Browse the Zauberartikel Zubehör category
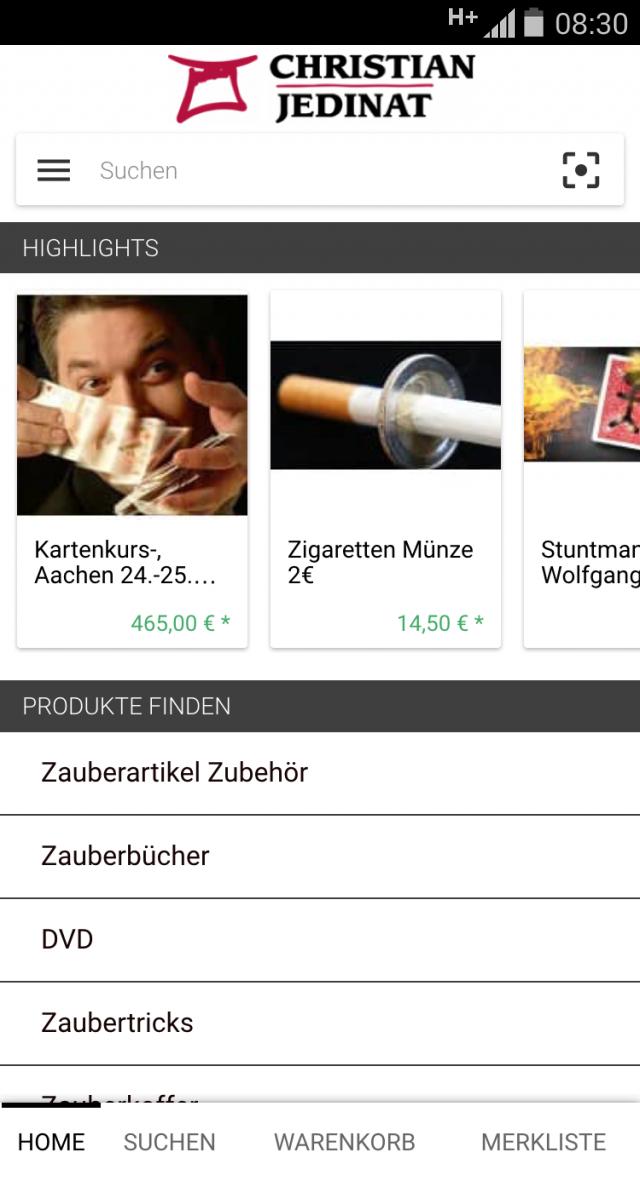 click(320, 773)
